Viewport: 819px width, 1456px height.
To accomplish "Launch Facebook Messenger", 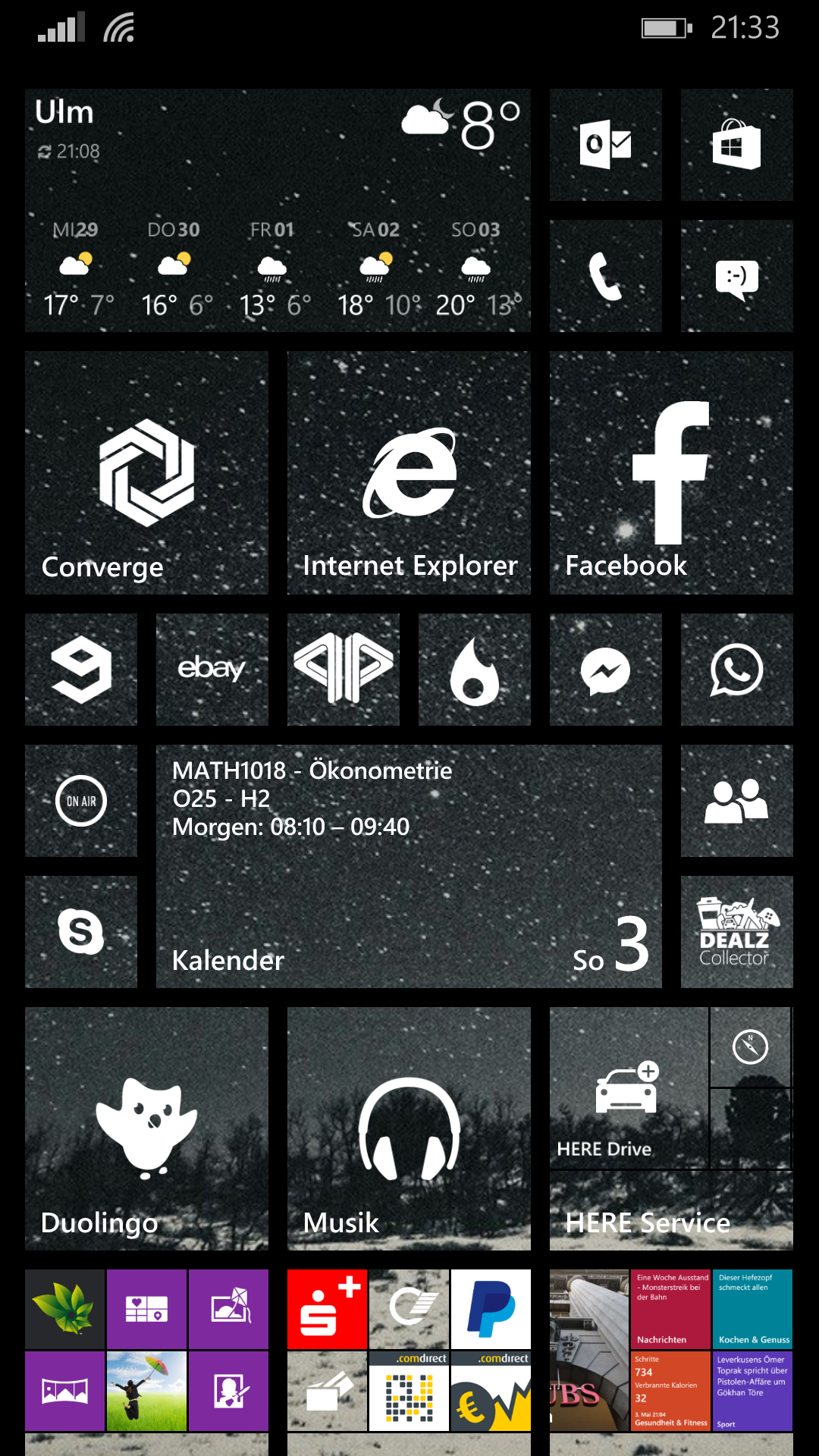I will click(x=605, y=670).
